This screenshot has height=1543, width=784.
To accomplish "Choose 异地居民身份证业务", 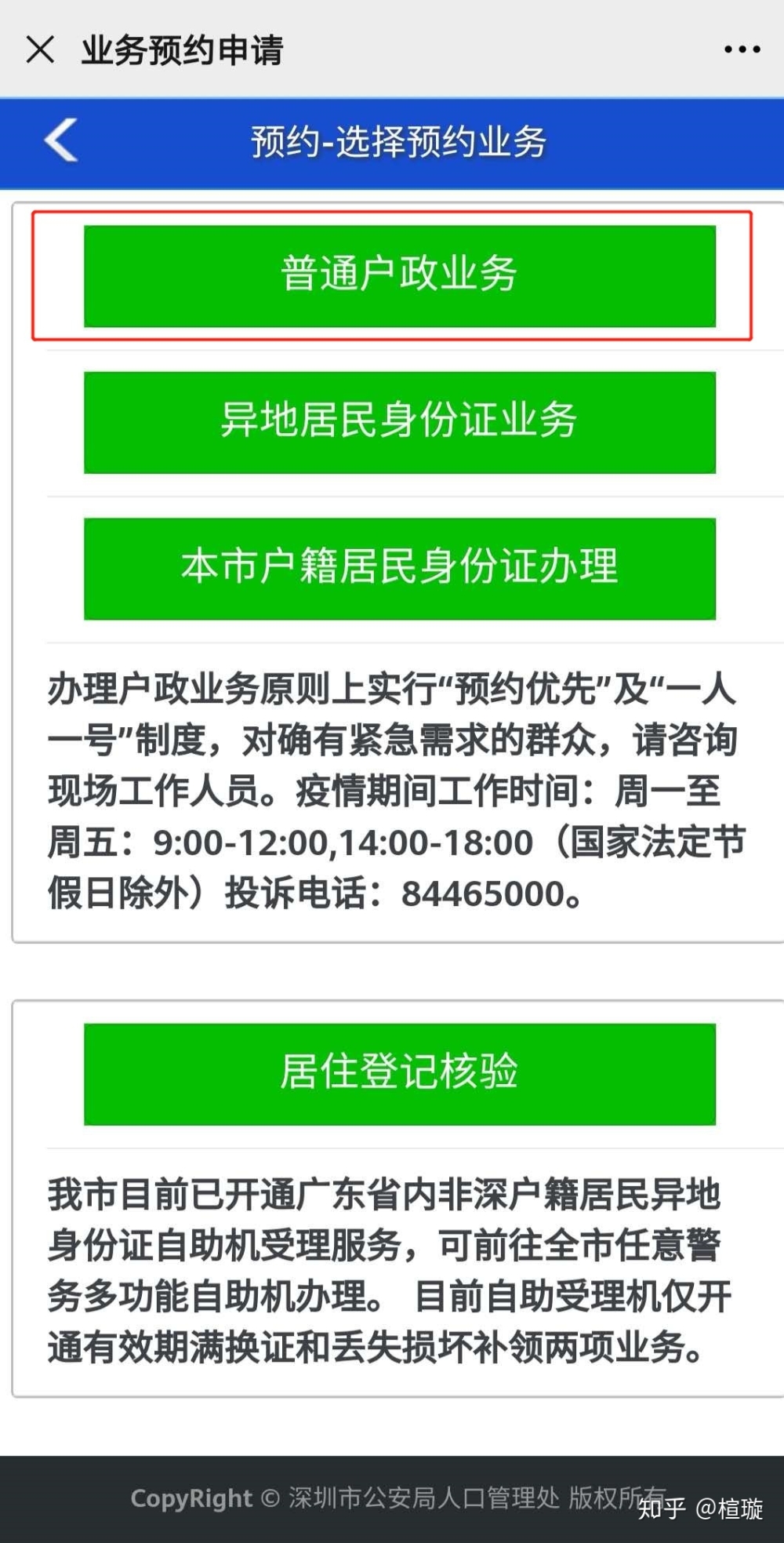I will [x=400, y=422].
